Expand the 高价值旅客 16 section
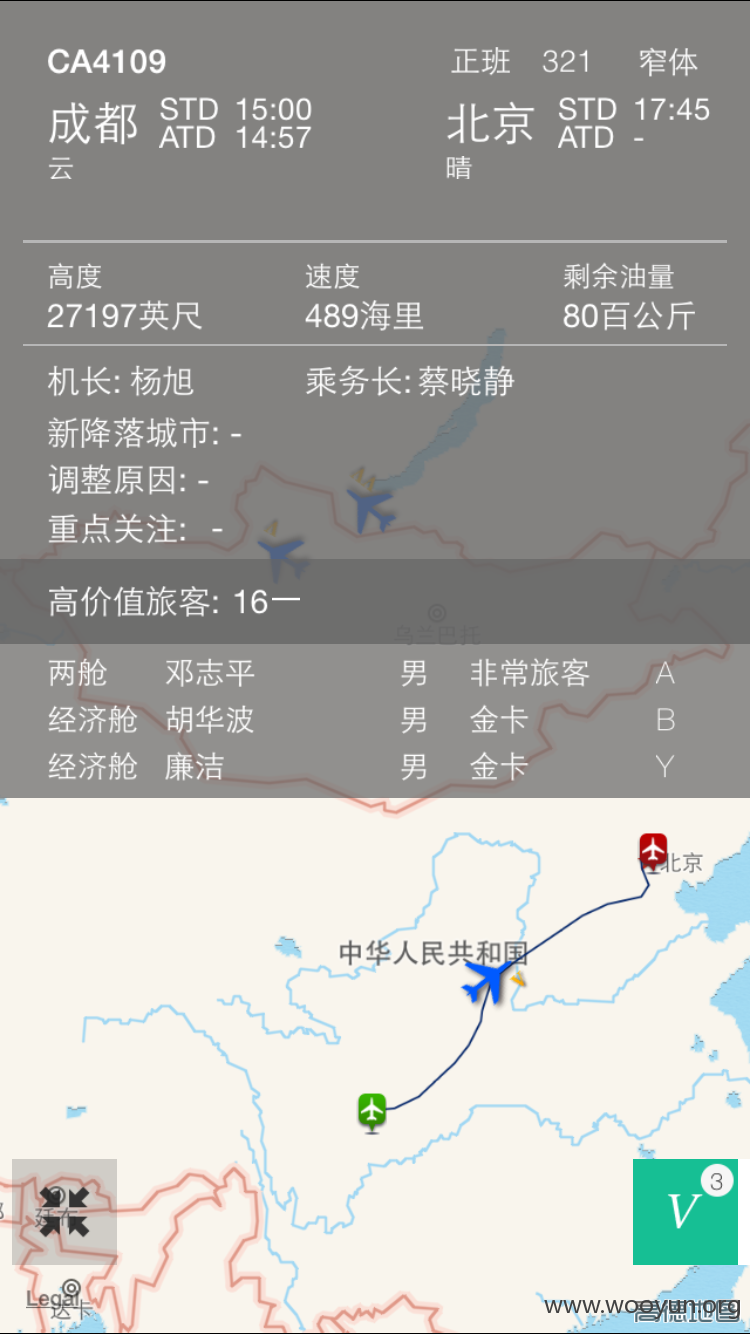This screenshot has height=1334, width=750. pos(375,601)
